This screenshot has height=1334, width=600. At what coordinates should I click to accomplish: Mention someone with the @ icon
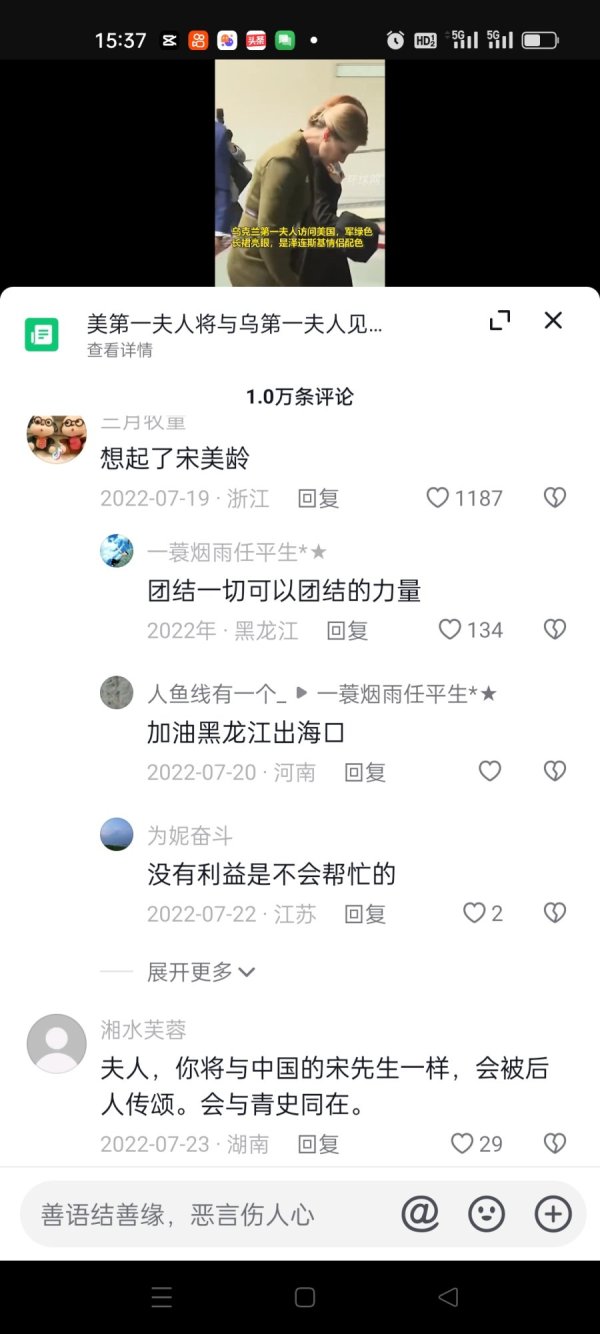coord(420,1214)
